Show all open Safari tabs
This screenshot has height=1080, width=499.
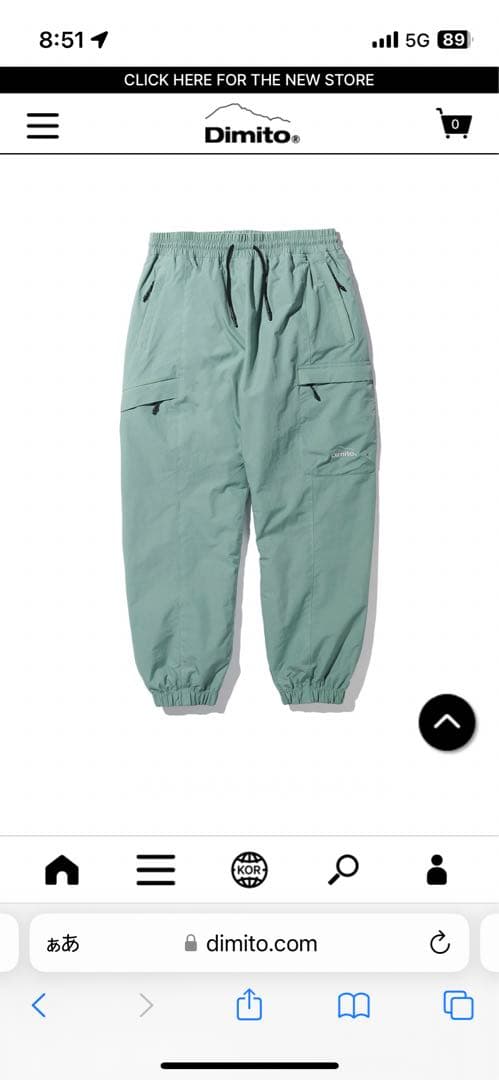pyautogui.click(x=458, y=1006)
